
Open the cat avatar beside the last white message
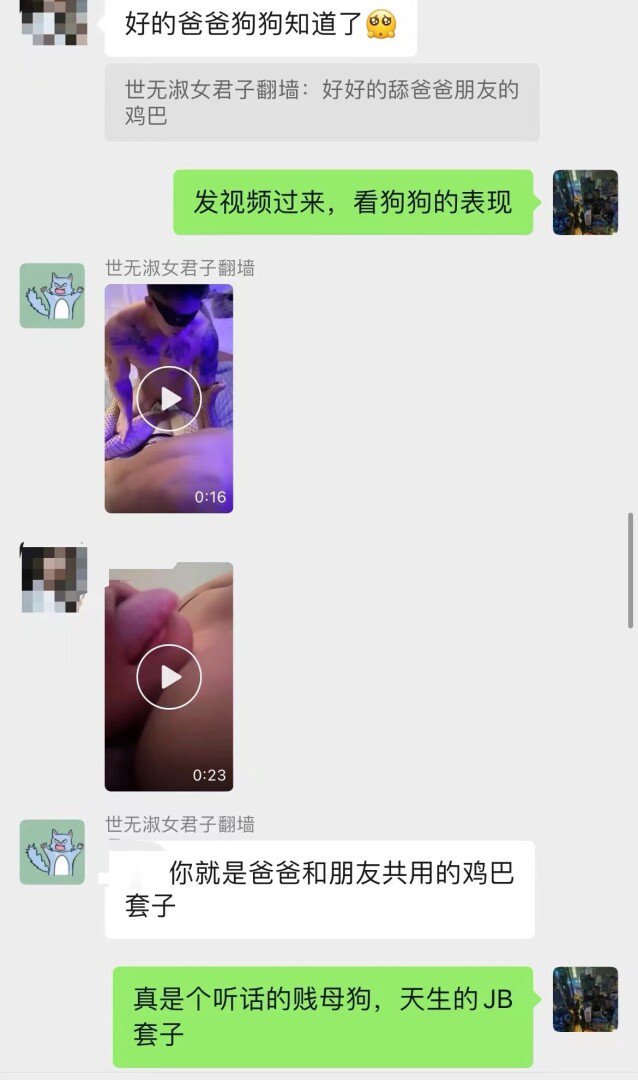tap(52, 852)
